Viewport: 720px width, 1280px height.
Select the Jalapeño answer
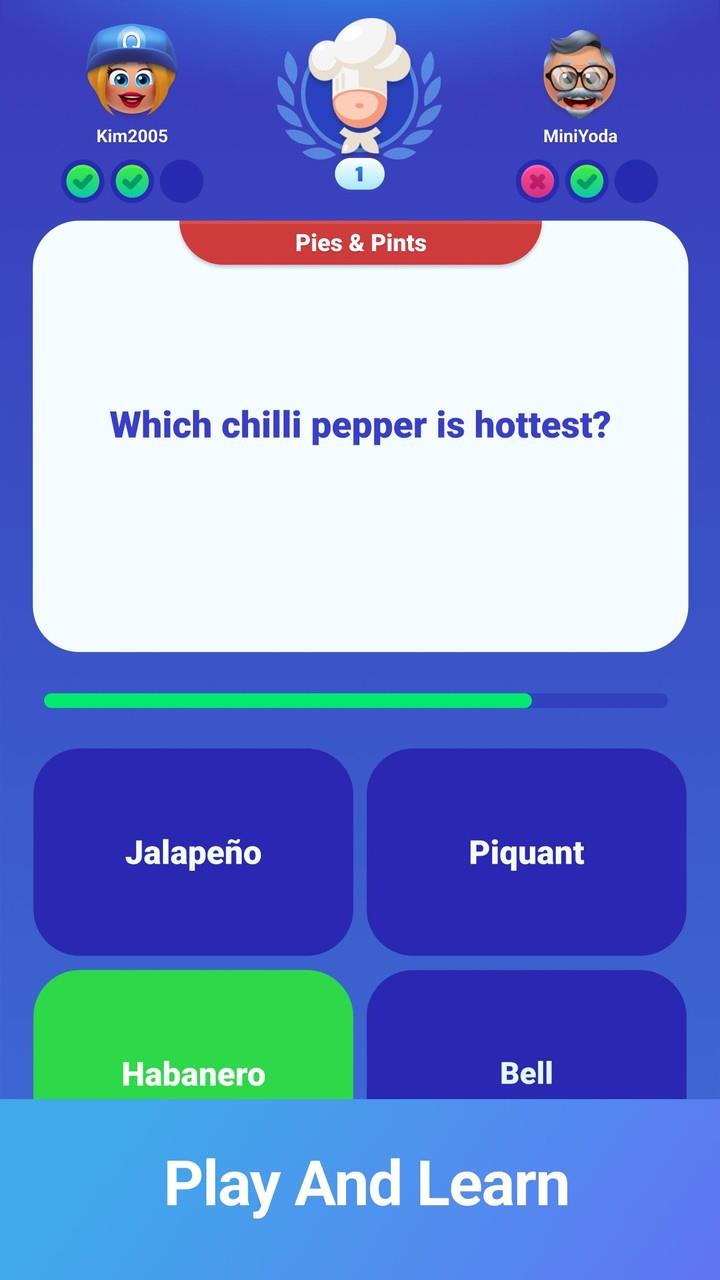tap(193, 852)
